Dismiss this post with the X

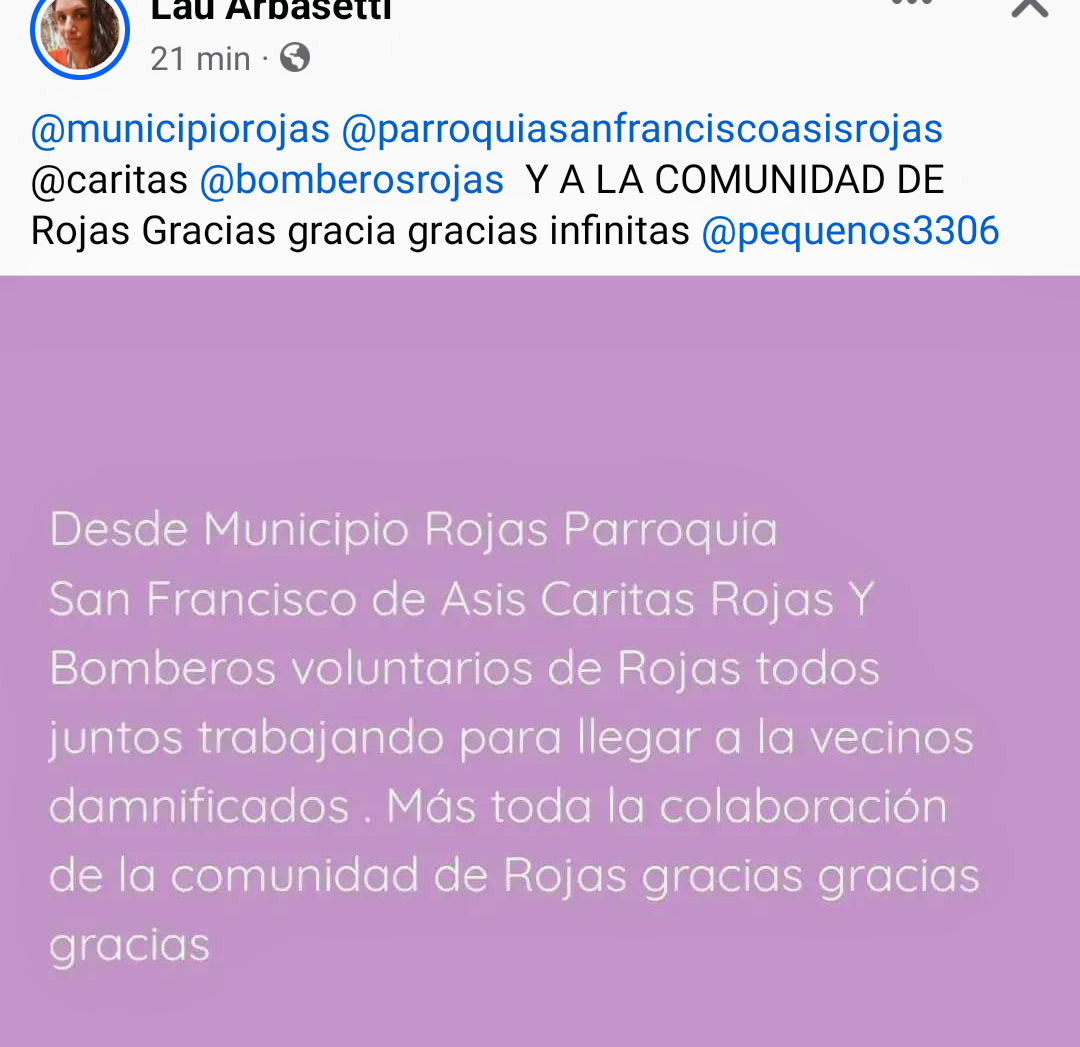point(1029,8)
